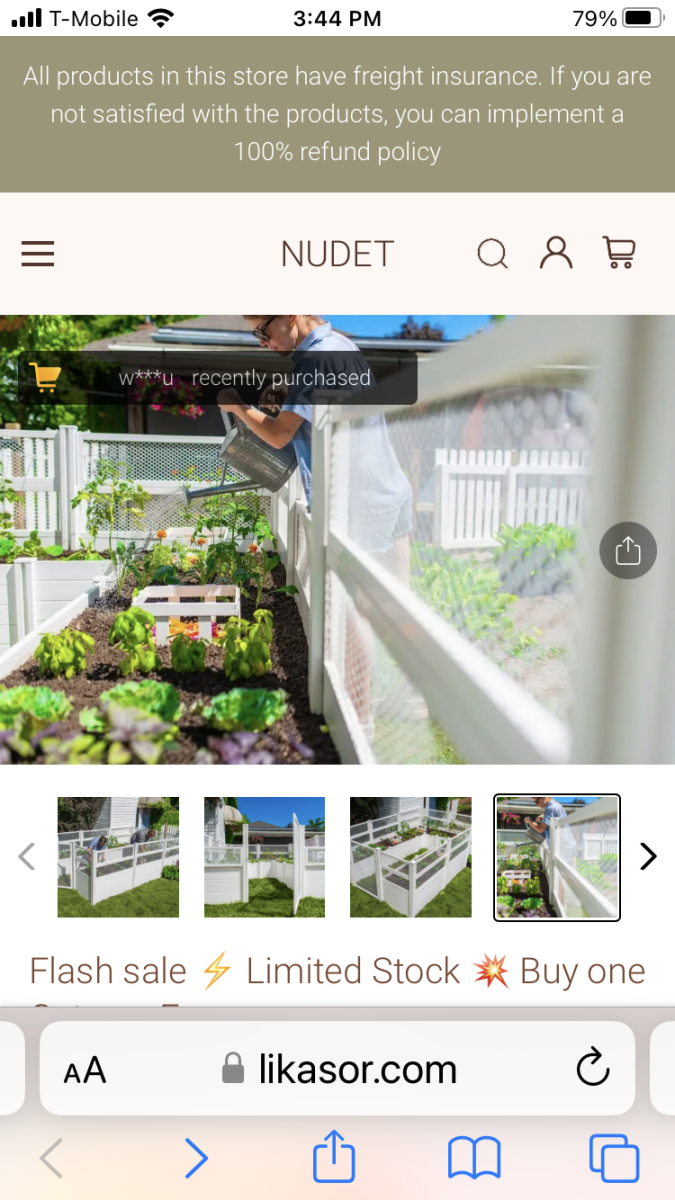This screenshot has height=1200, width=675.
Task: Share this product image
Action: pyautogui.click(x=628, y=550)
